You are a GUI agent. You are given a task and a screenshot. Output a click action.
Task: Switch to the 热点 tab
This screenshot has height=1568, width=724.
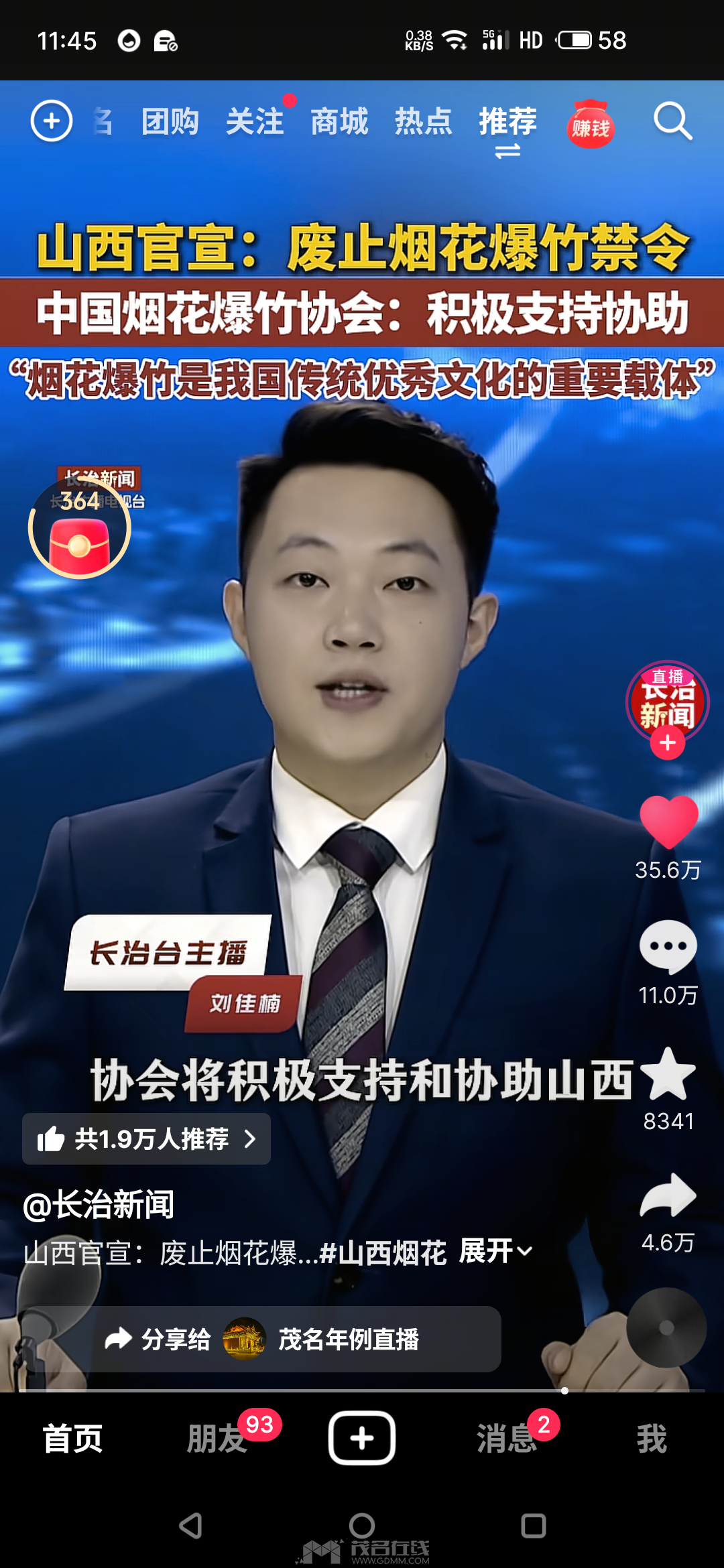(x=423, y=122)
